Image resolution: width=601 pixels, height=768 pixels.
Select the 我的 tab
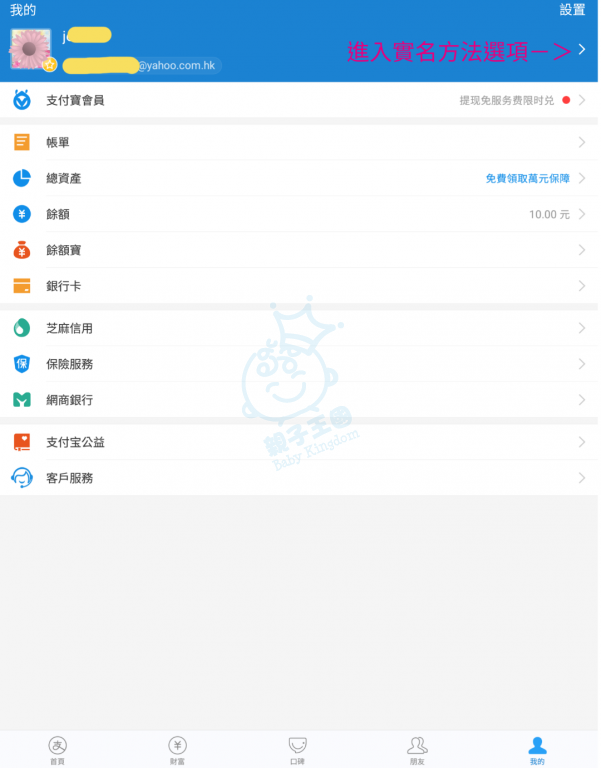(537, 749)
